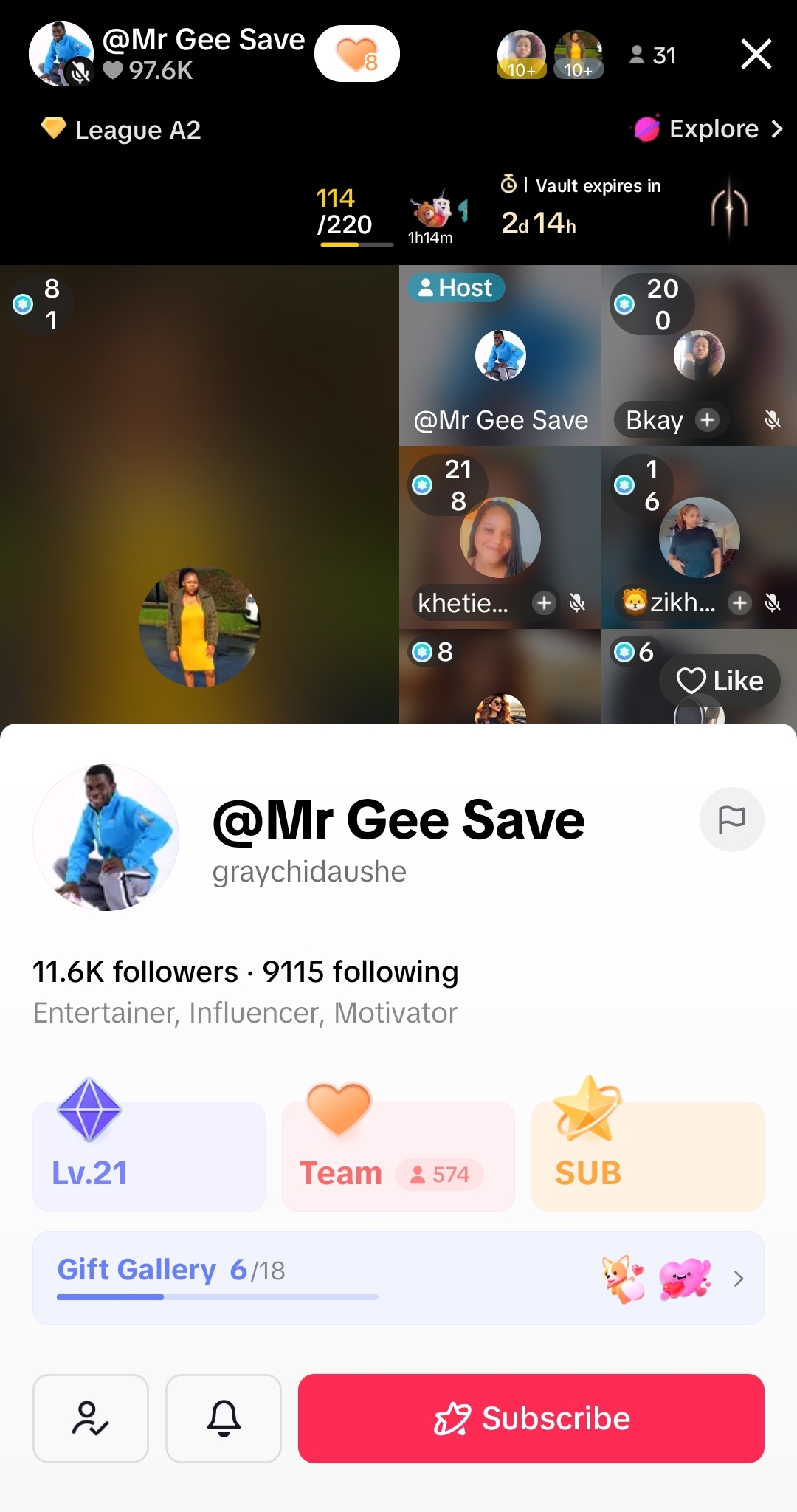Close the live room with X

[x=756, y=55]
